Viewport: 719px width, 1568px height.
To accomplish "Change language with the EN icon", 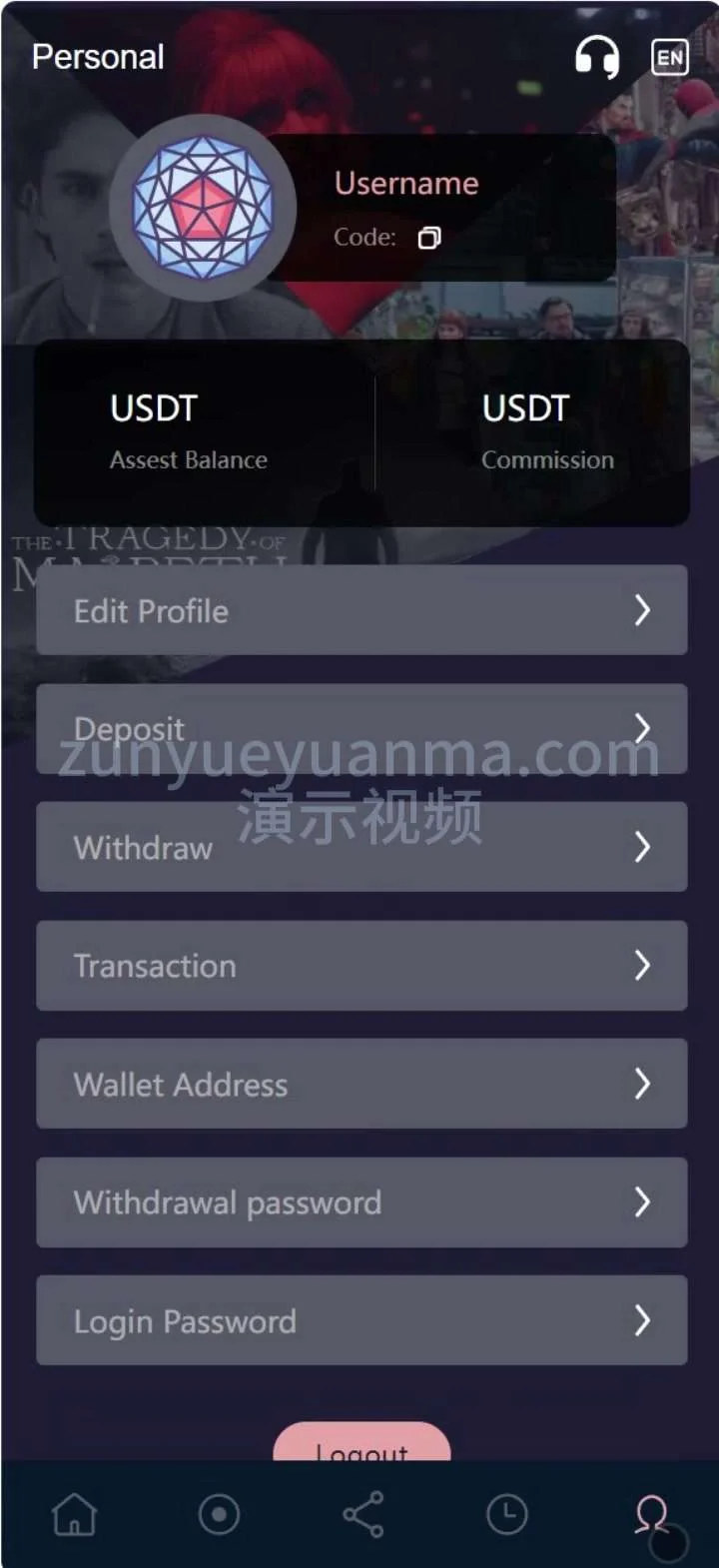I will click(x=669, y=57).
